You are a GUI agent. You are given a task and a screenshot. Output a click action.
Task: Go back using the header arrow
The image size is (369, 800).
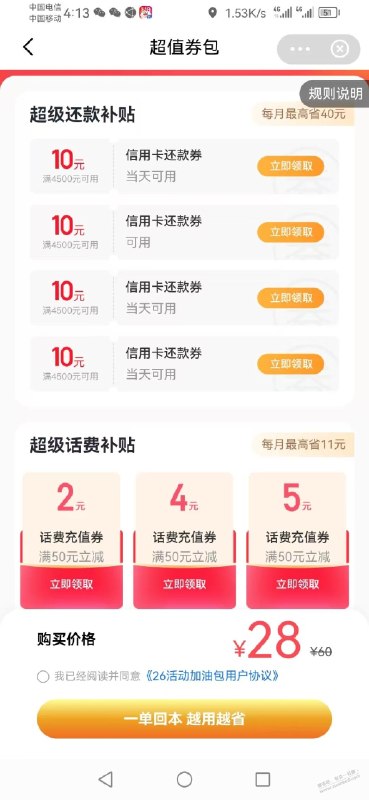click(x=28, y=47)
